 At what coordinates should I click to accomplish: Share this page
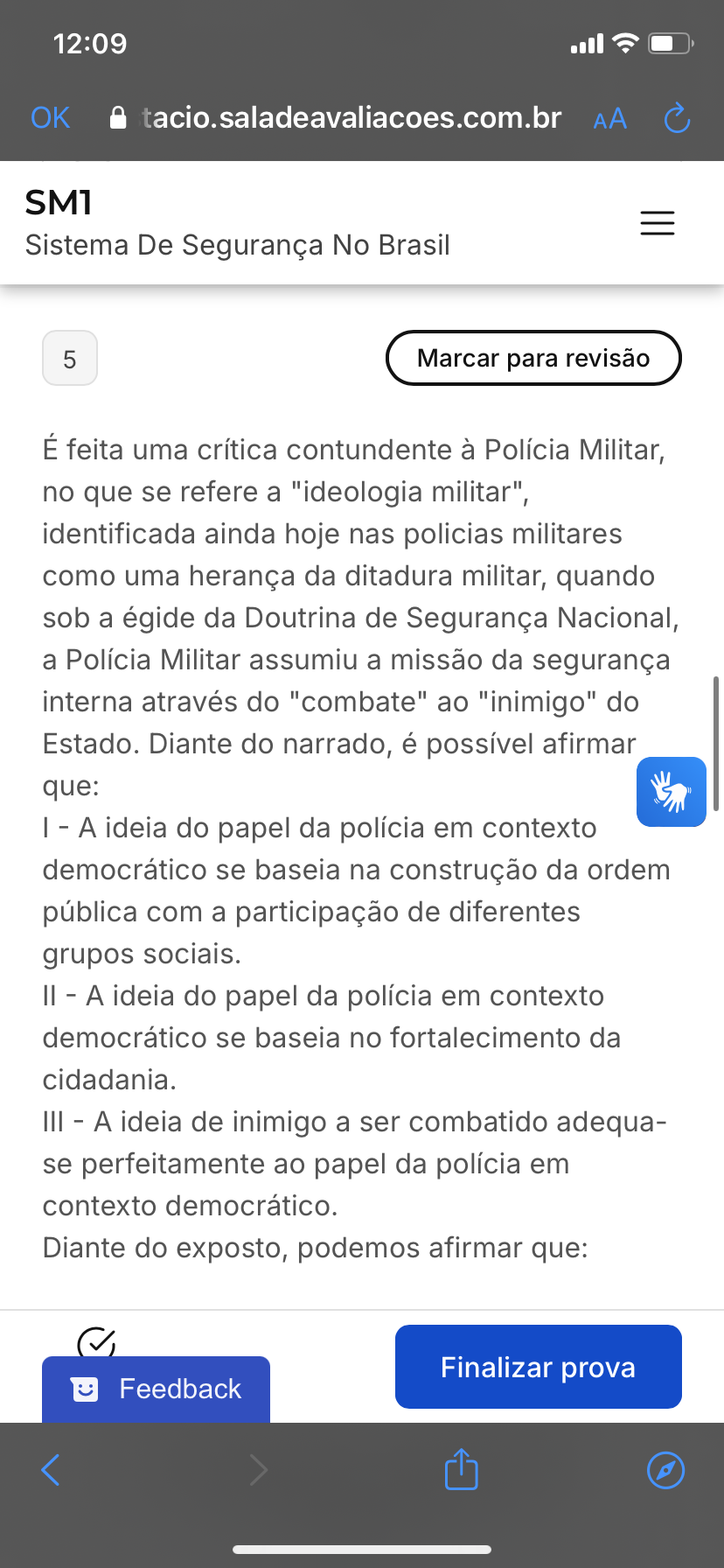click(x=461, y=1469)
